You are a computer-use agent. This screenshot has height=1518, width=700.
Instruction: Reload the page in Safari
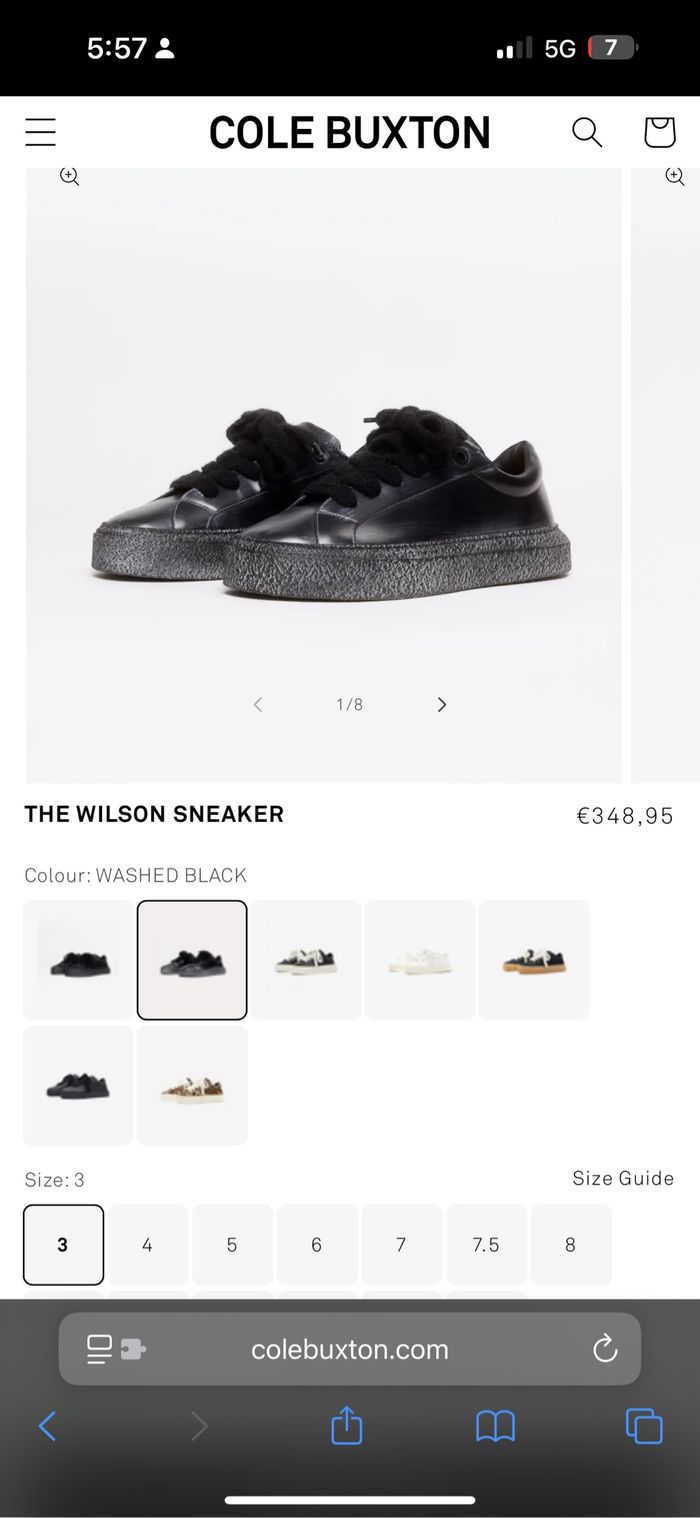pos(605,1349)
